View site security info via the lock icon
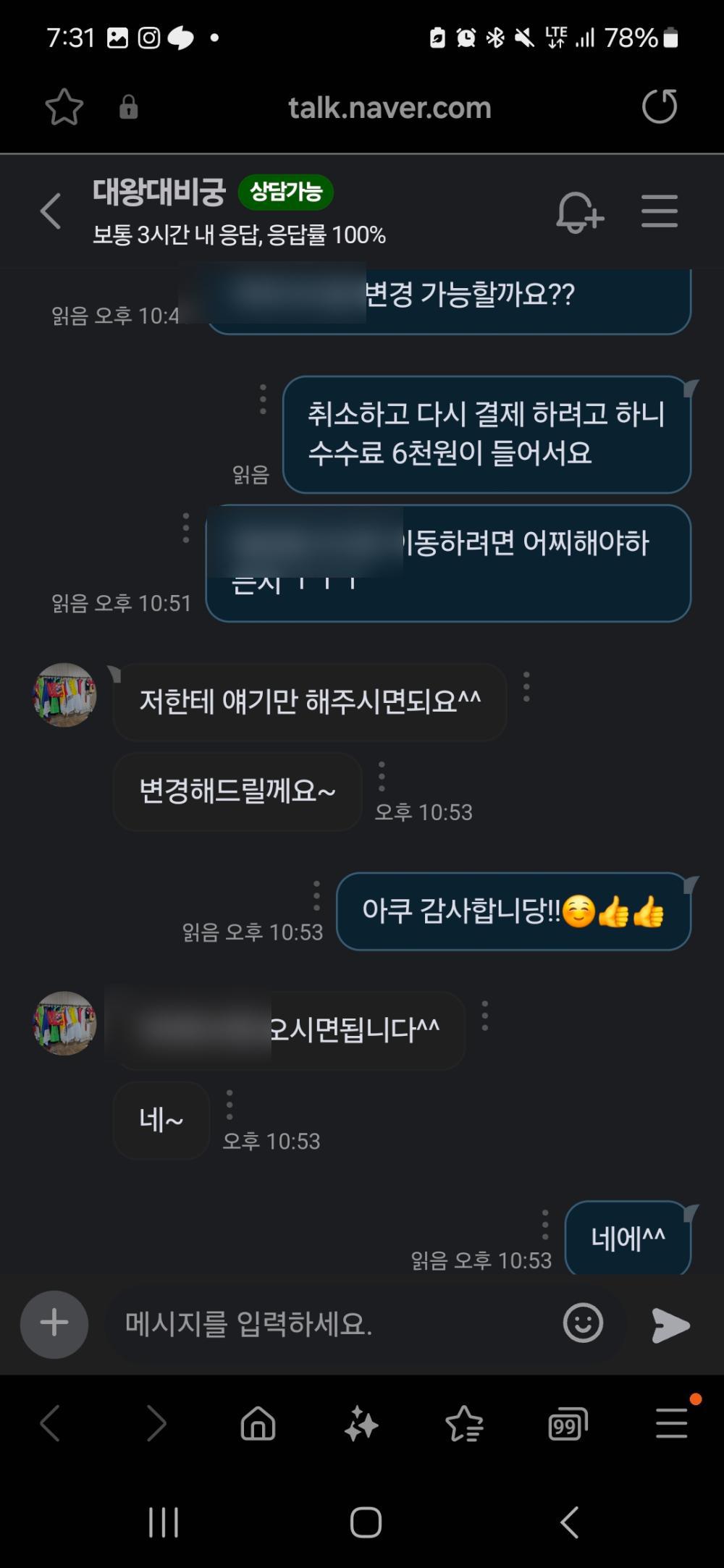This screenshot has height=1568, width=724. 129,107
